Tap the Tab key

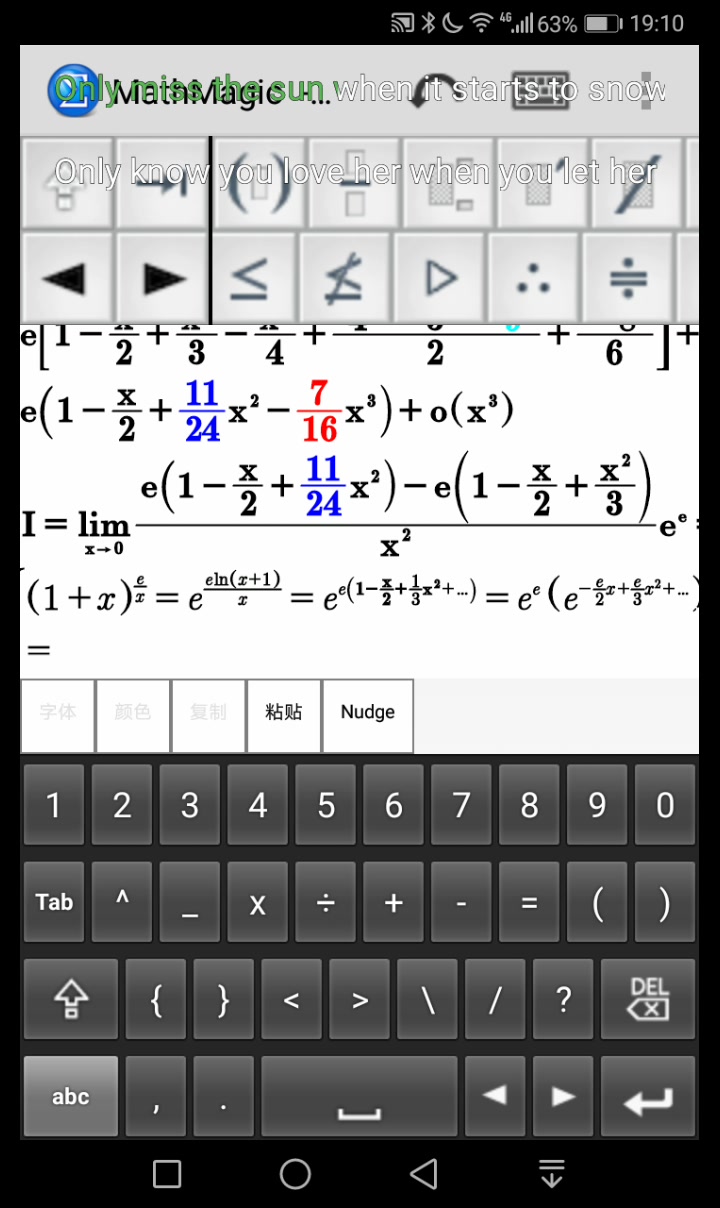[x=54, y=901]
